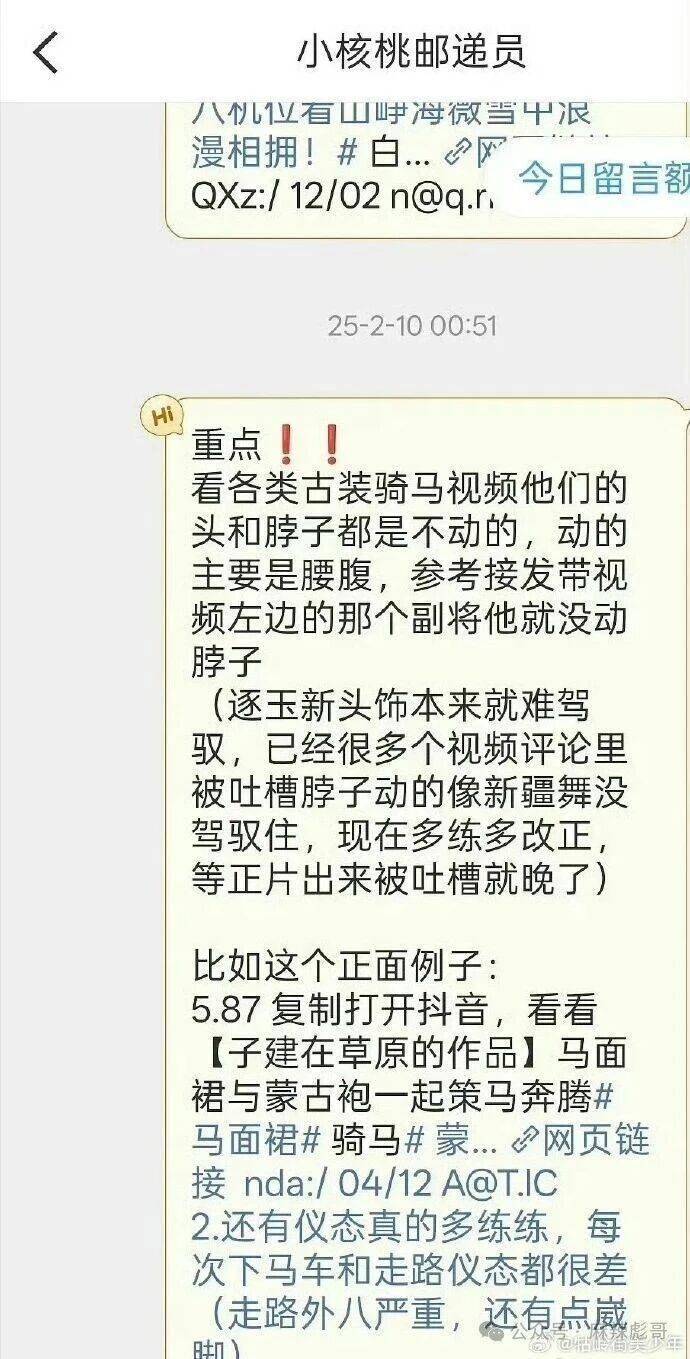The height and width of the screenshot is (1359, 690).
Task: Go back from the 小核桃邮递员 chat
Action: pyautogui.click(x=46, y=52)
